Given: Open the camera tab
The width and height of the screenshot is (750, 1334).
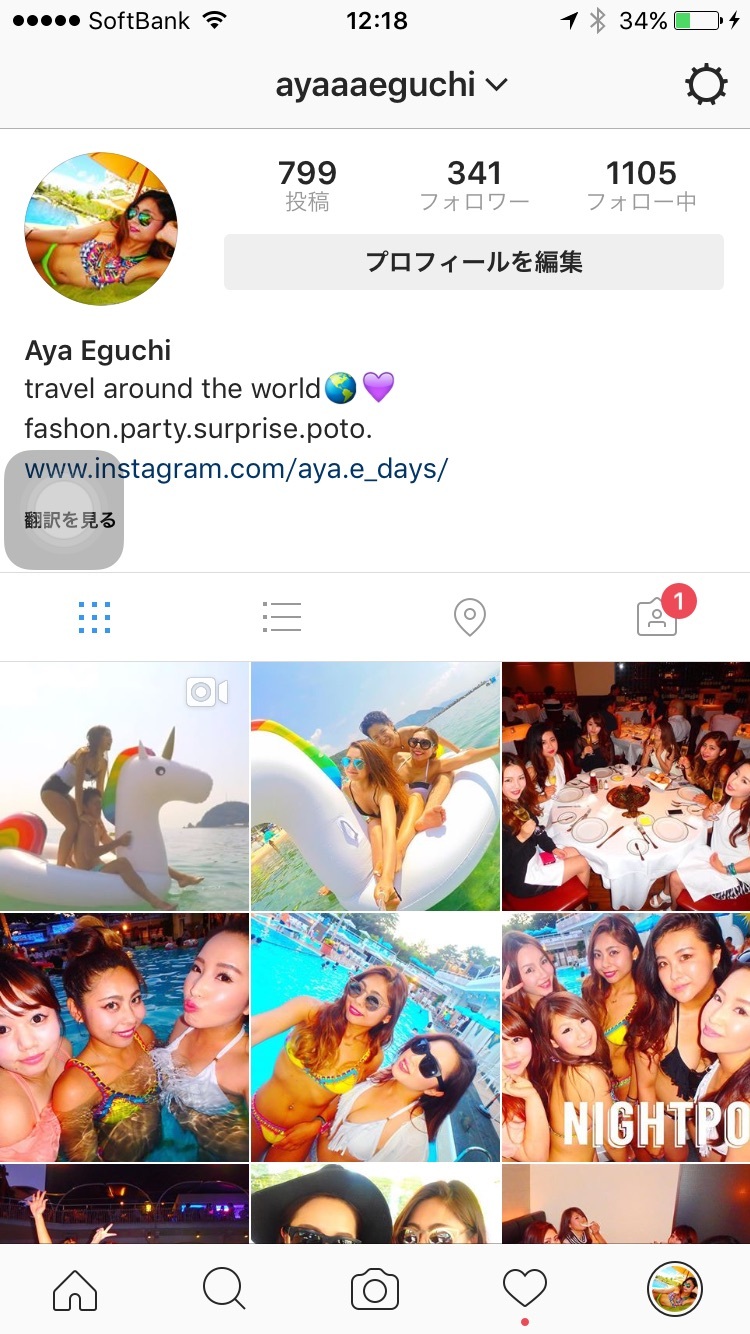Looking at the screenshot, I should click(375, 1290).
